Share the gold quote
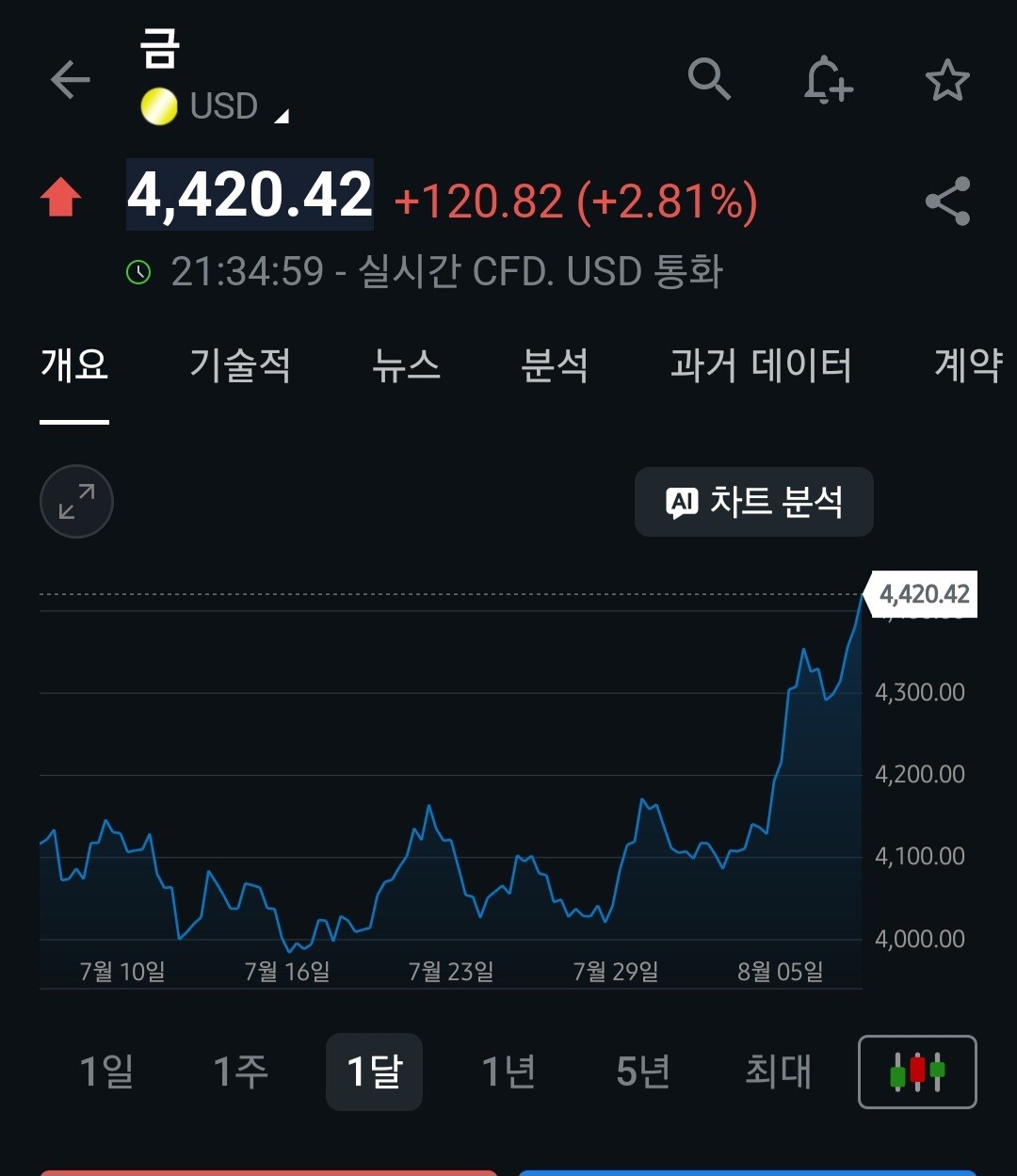 (x=947, y=201)
